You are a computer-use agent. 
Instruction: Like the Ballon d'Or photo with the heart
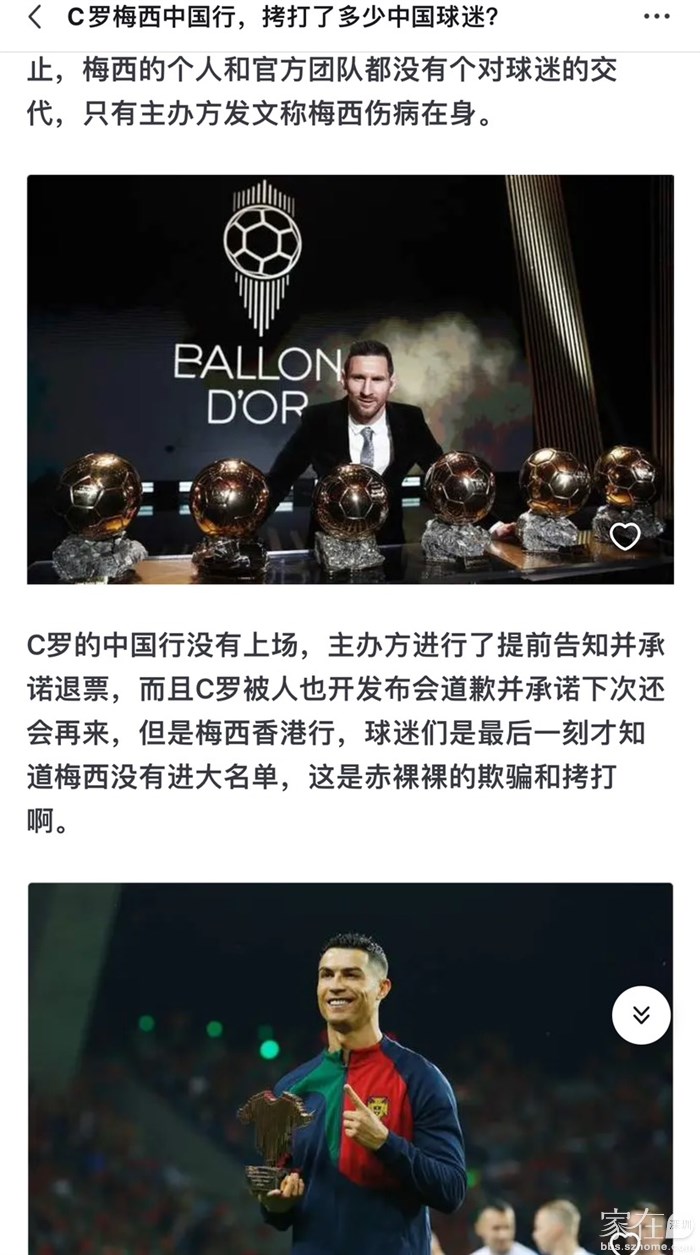point(625,537)
